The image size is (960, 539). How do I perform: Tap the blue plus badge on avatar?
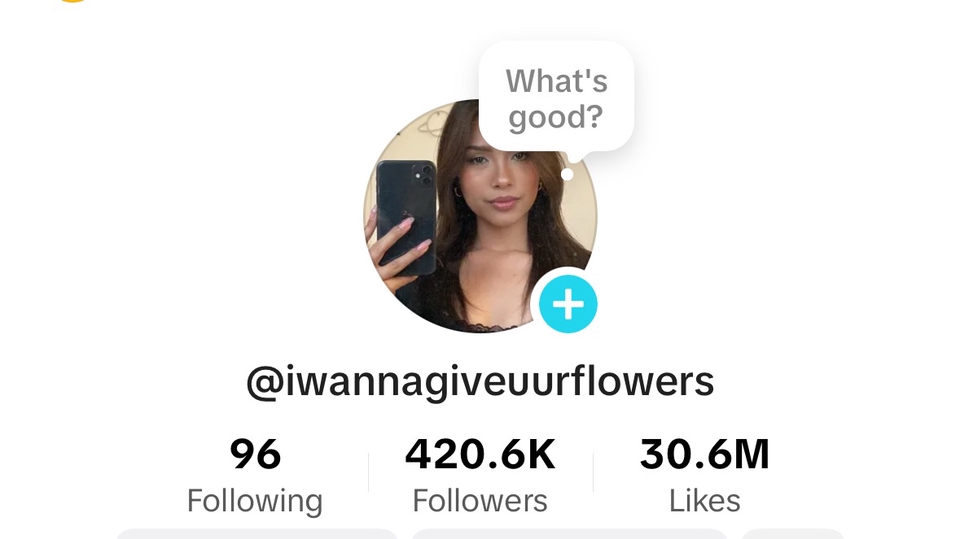click(x=568, y=304)
